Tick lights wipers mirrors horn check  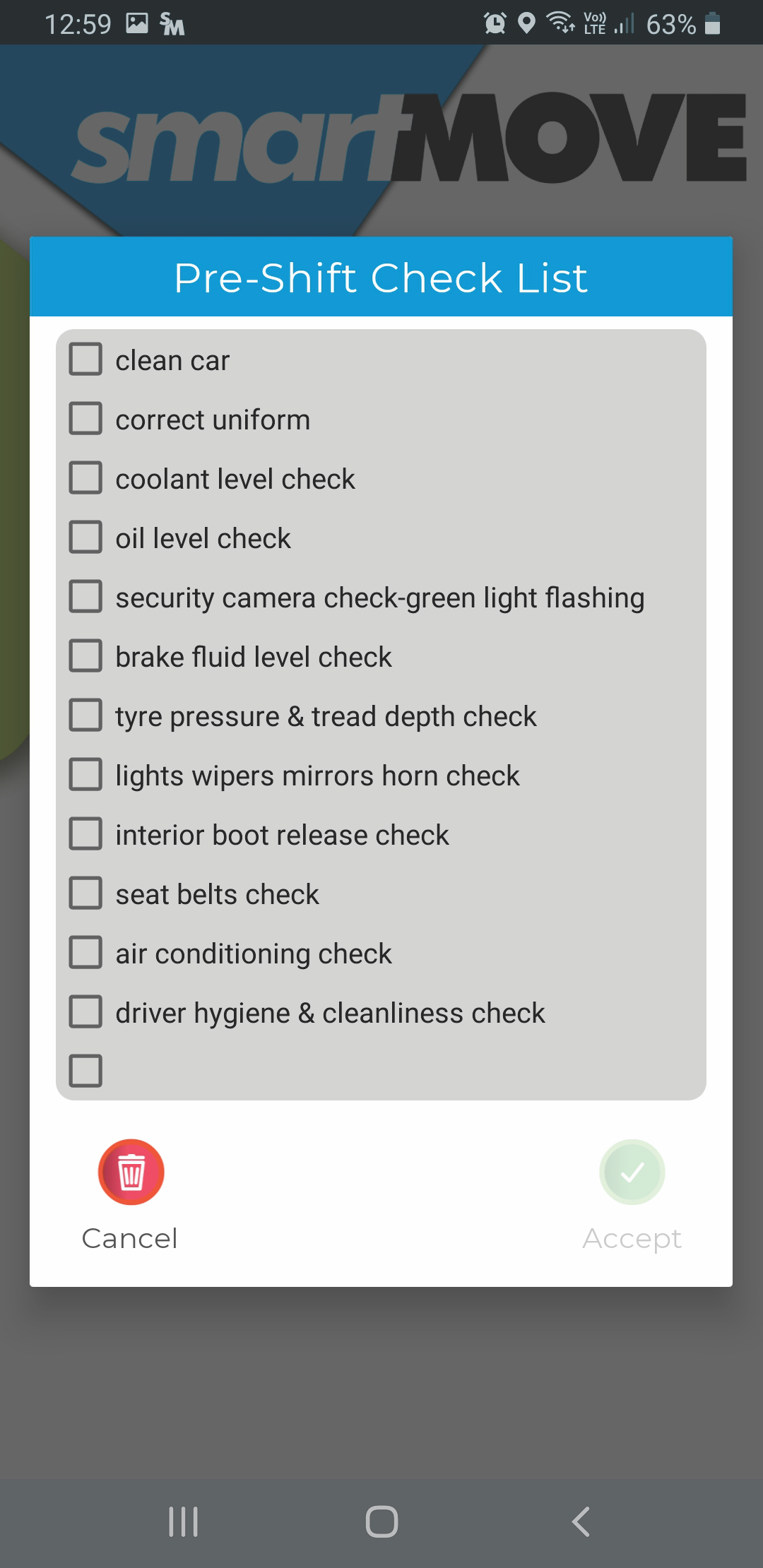point(85,775)
